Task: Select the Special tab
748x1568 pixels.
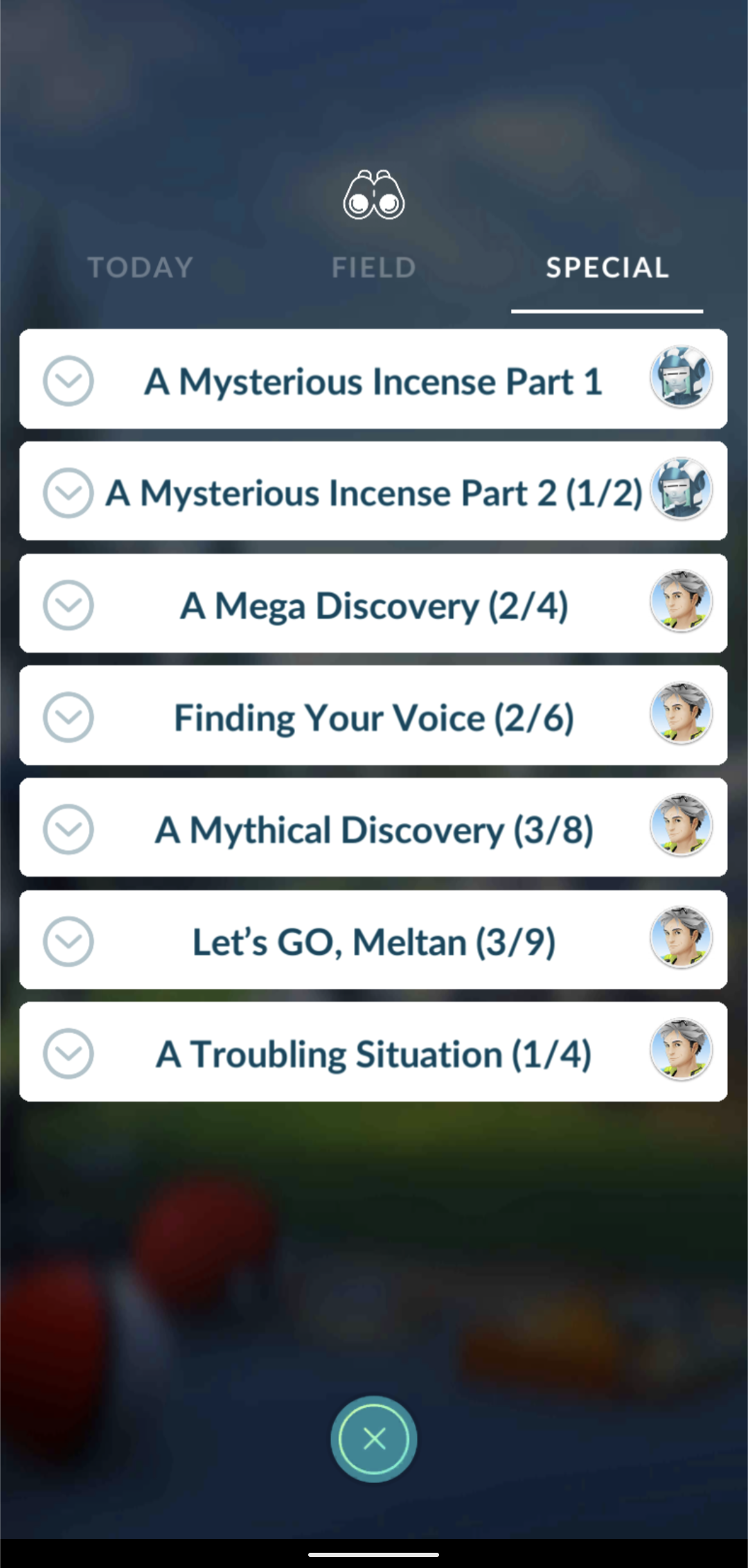Action: pyautogui.click(x=607, y=267)
